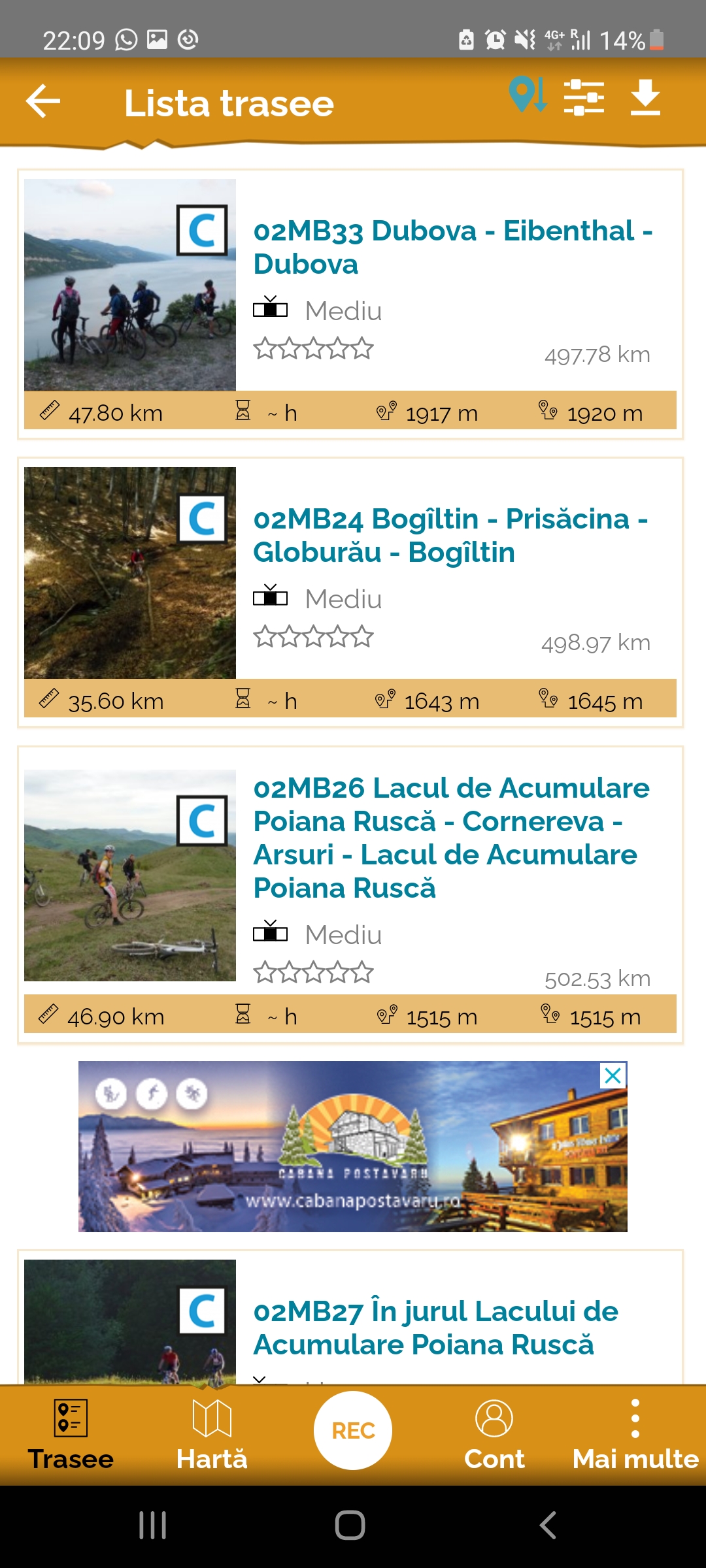The height and width of the screenshot is (1568, 706).
Task: Open the Cont tab
Action: pos(494,1435)
